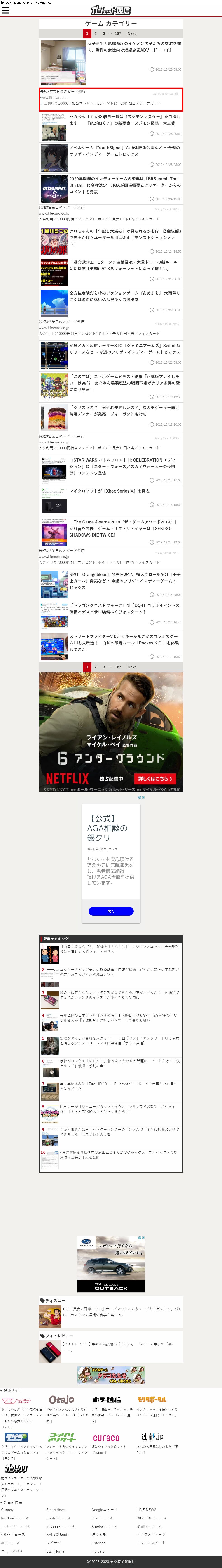Tap the blue button on AGA ad

111,911
